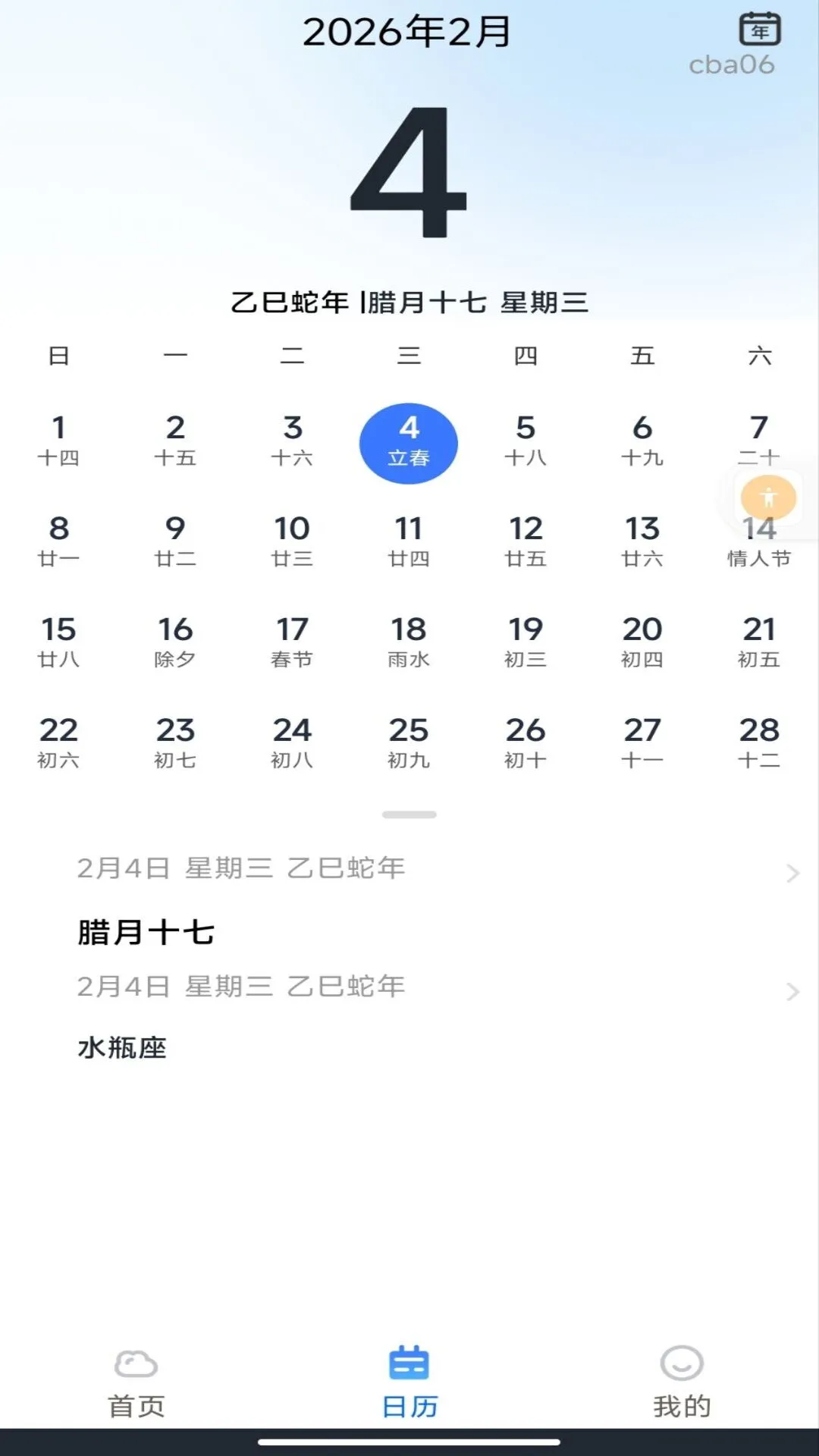Tap the smiley face icon above 我的
819x1456 pixels.
[682, 1362]
